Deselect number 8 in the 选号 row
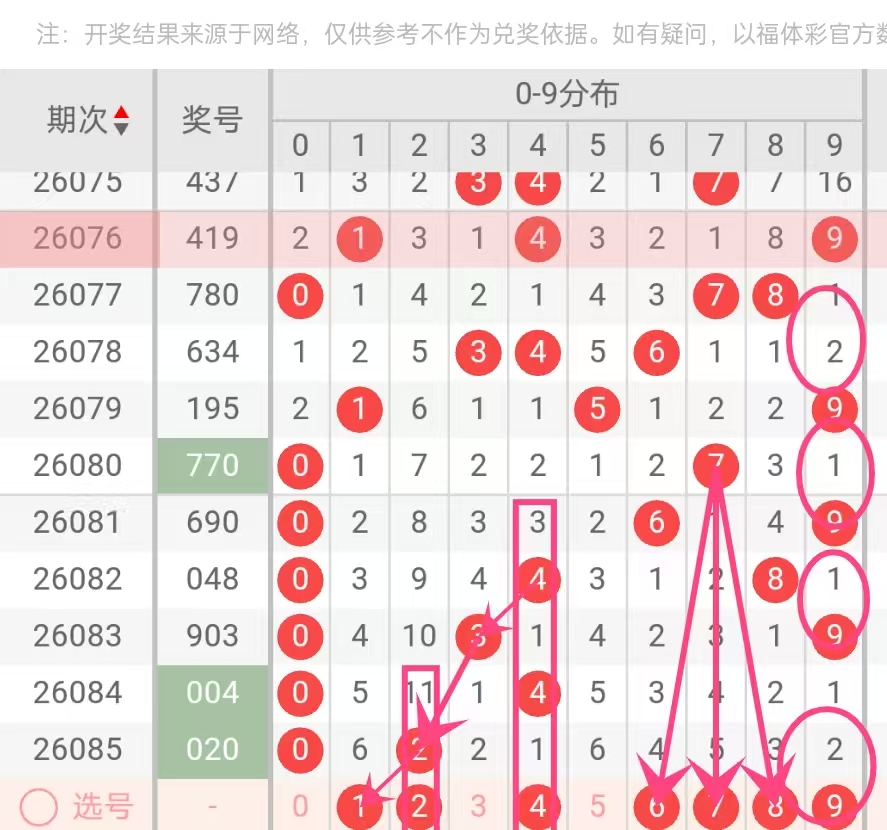 pos(775,806)
